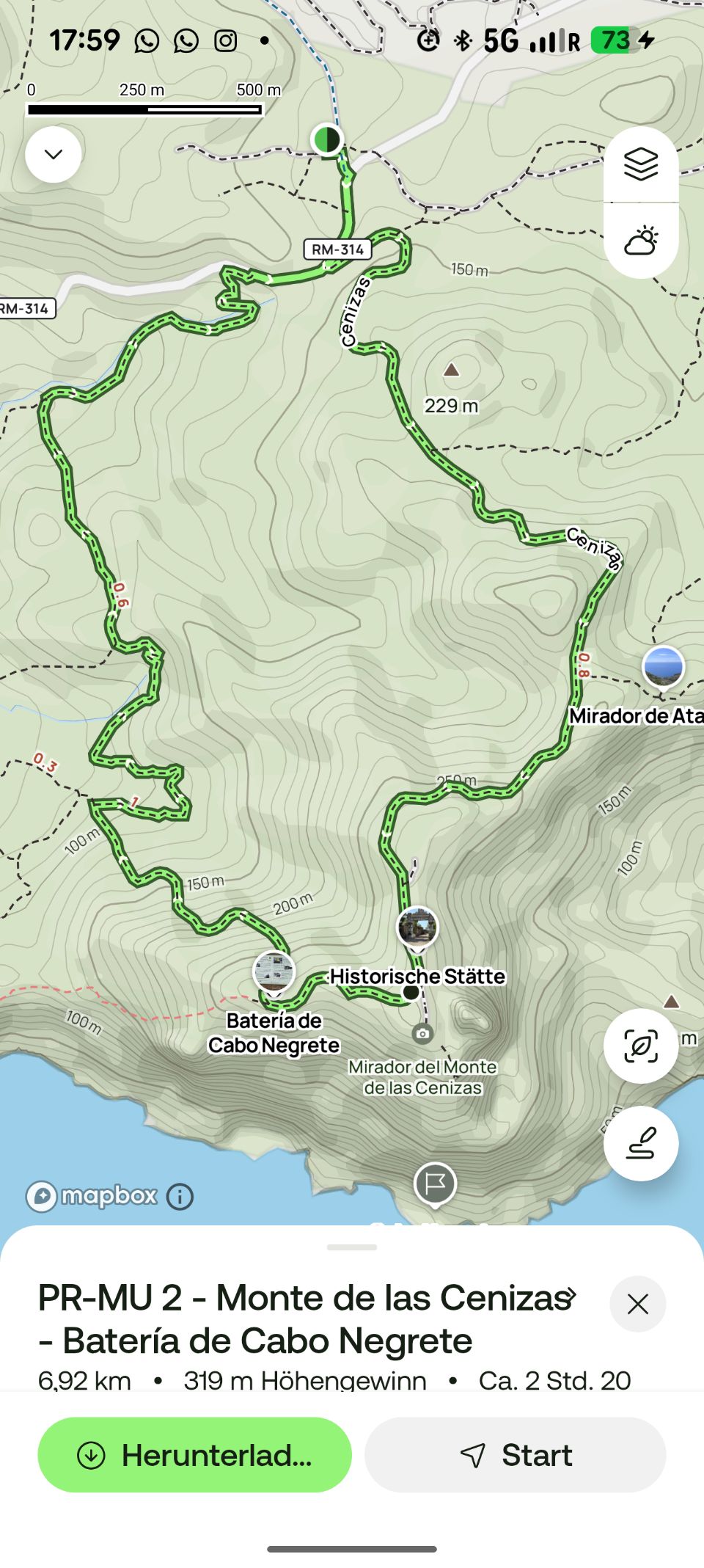The width and height of the screenshot is (704, 1568).
Task: Select the flag marker on the coast
Action: point(435,1184)
